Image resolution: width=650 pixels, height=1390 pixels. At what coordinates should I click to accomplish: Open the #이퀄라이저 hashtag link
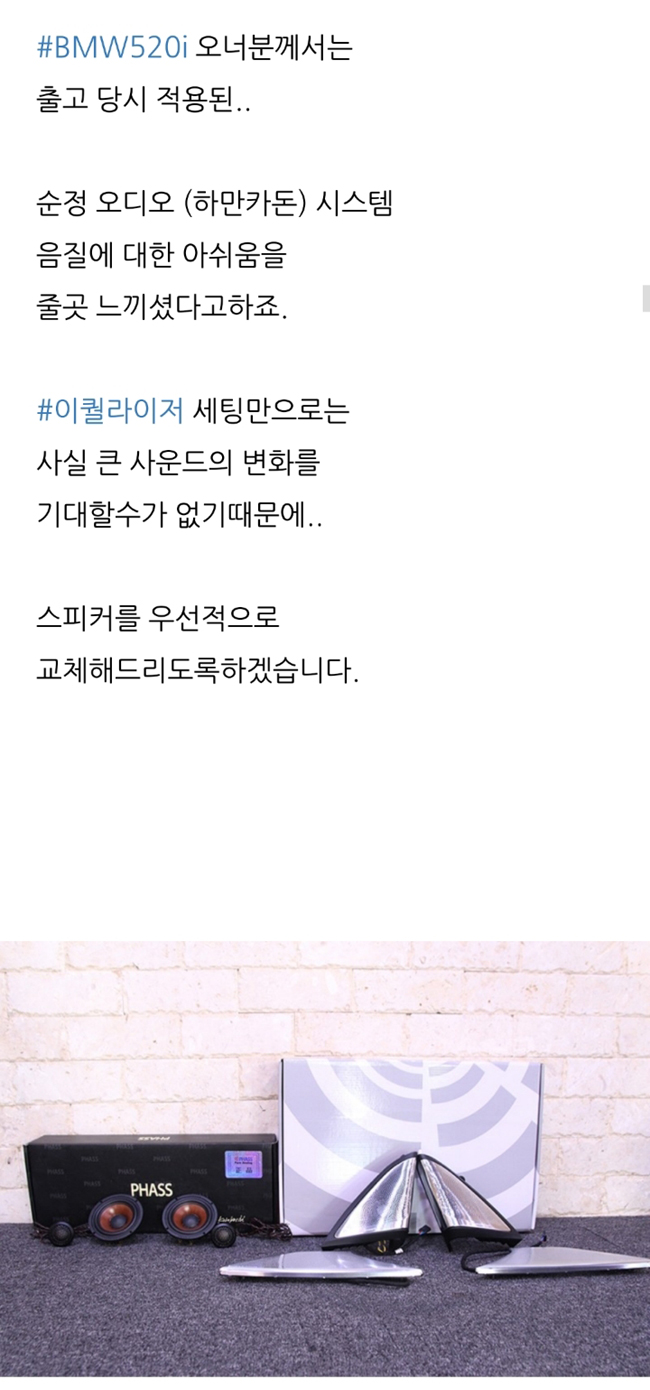[110, 410]
